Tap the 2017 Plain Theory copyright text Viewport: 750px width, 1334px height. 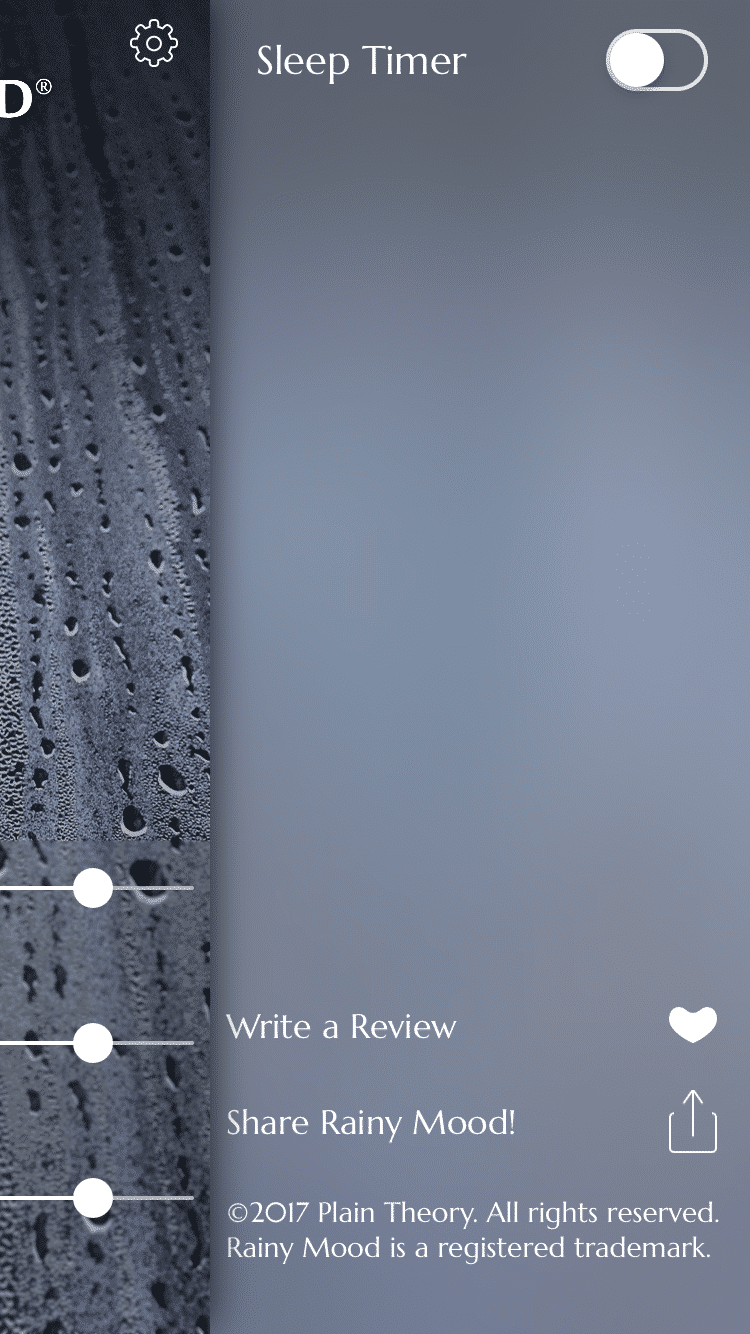point(474,1213)
